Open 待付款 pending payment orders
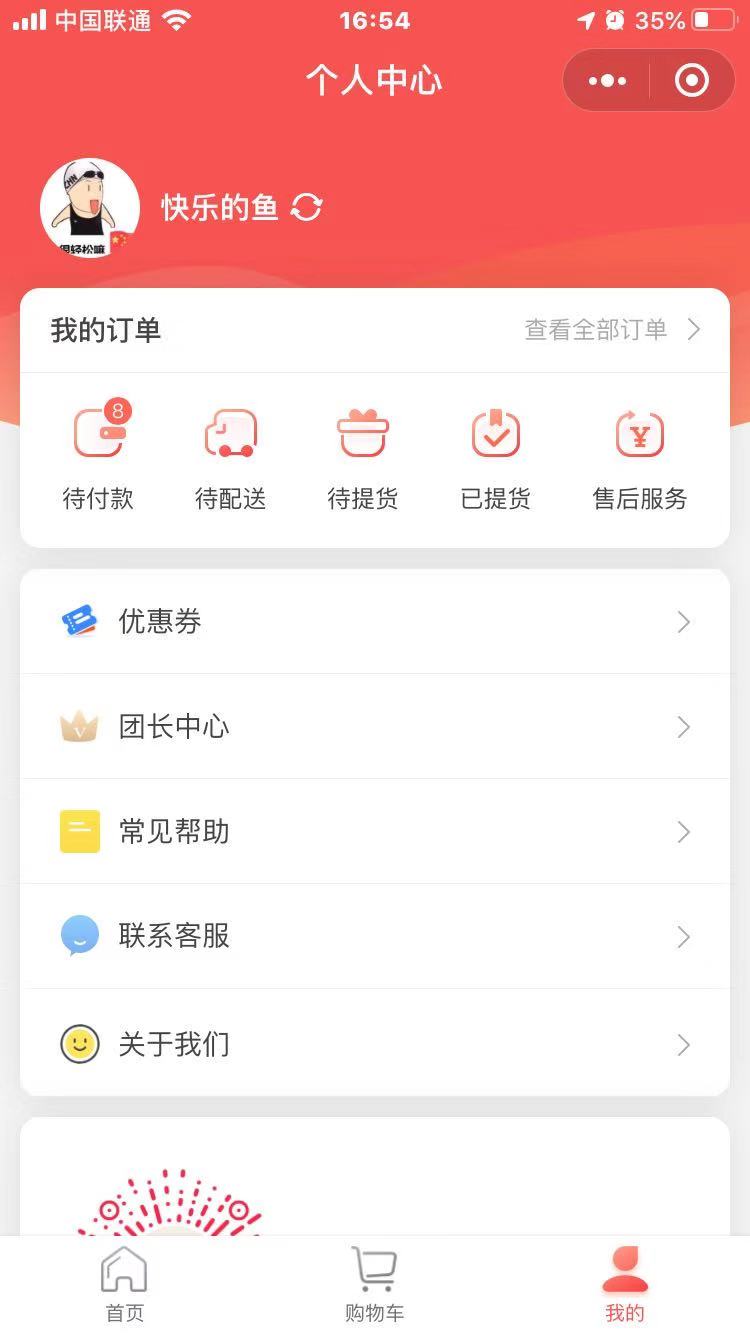Screen dimensions: 750x1334 [x=98, y=455]
